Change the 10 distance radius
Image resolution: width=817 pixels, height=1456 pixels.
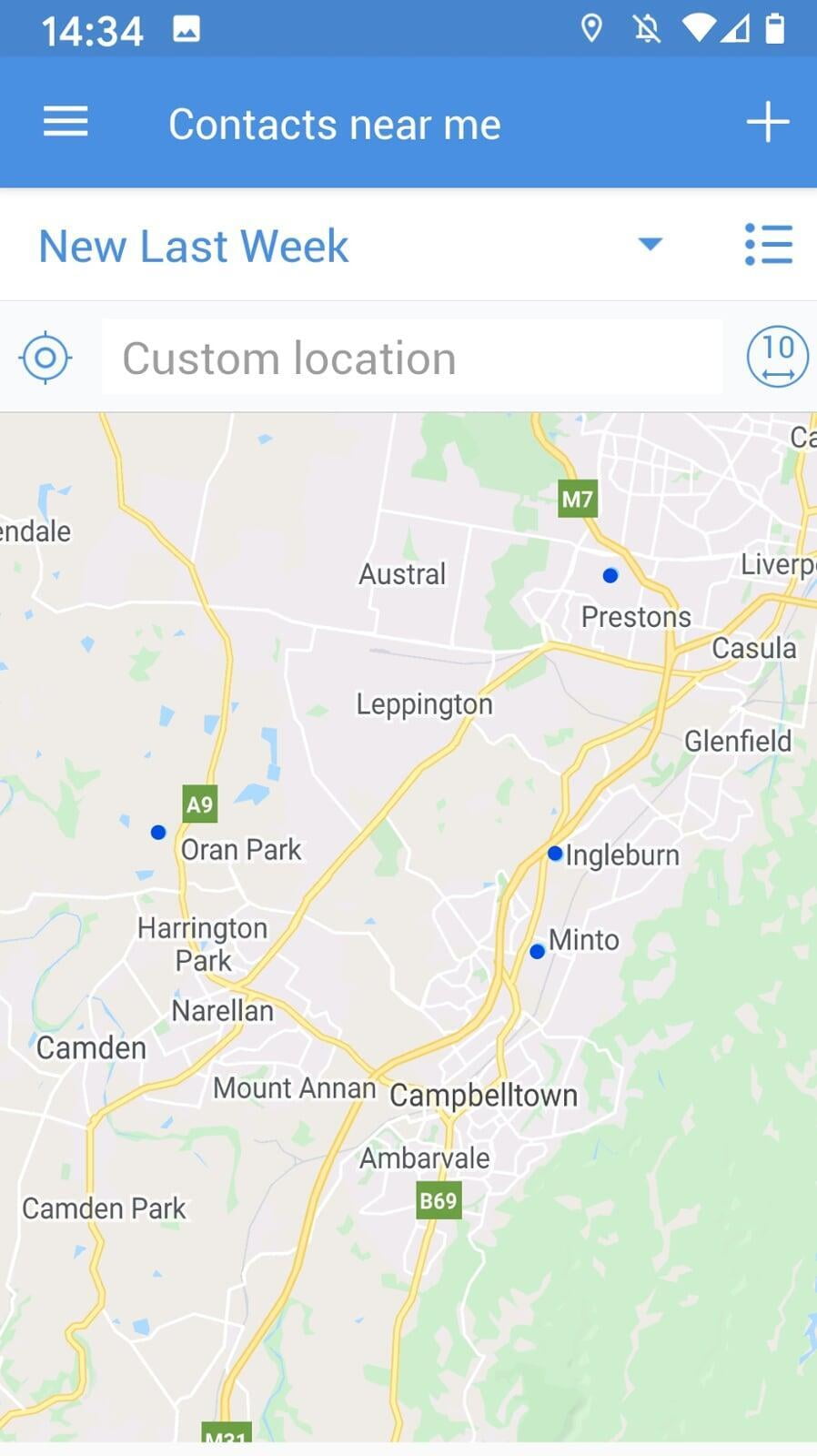[777, 357]
